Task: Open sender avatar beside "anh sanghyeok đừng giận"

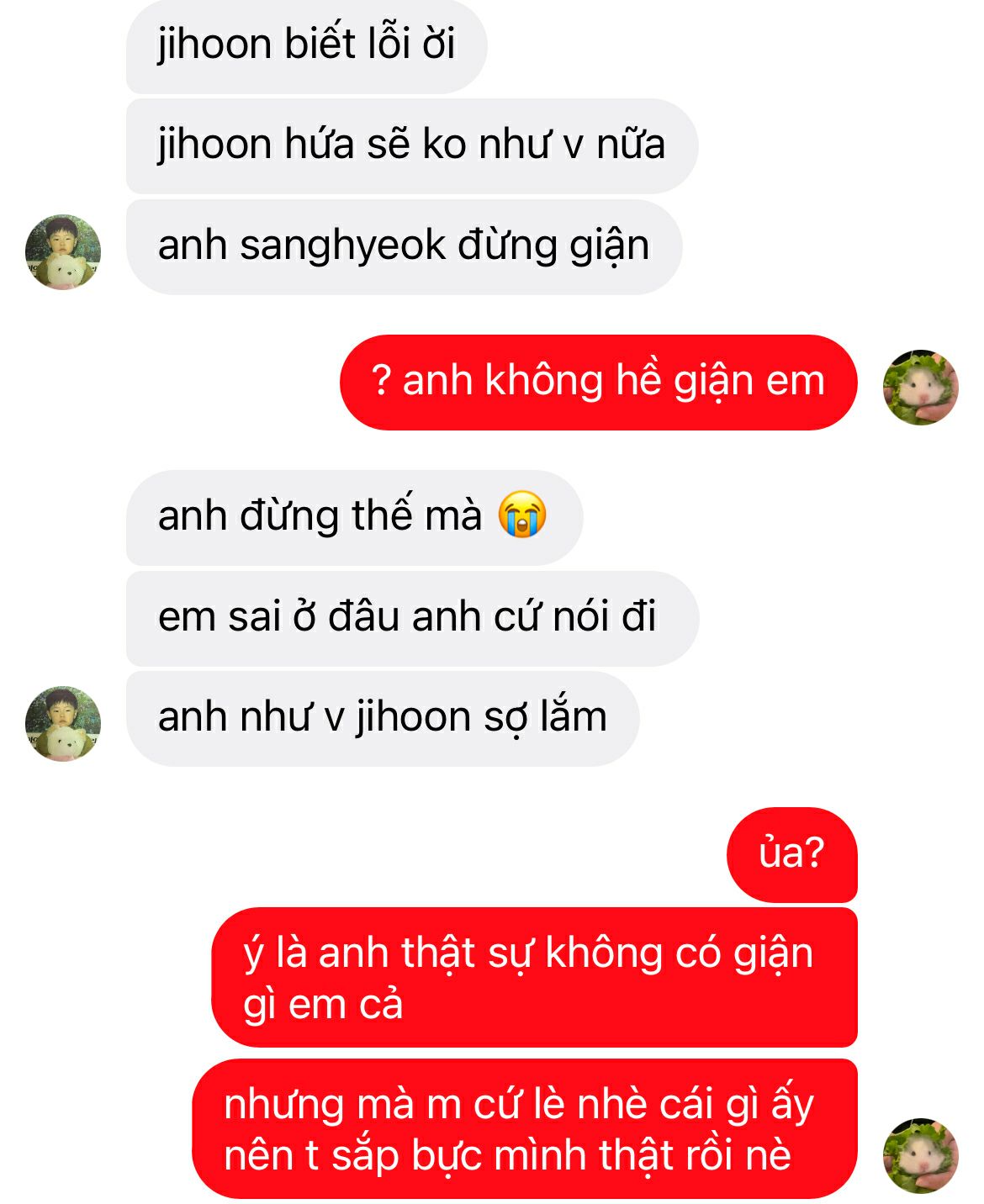Action: click(x=63, y=251)
